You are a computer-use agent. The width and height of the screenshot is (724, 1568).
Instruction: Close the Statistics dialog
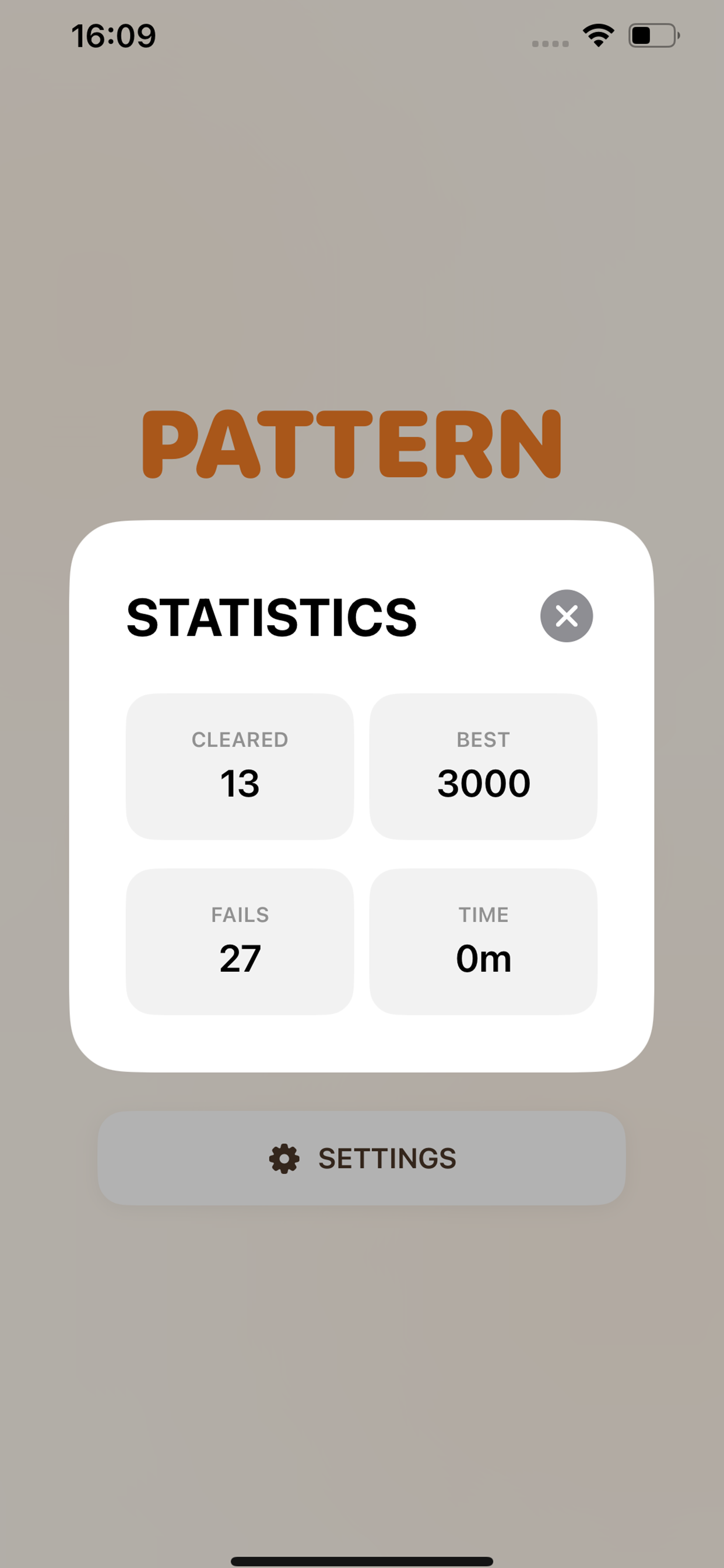pos(567,616)
